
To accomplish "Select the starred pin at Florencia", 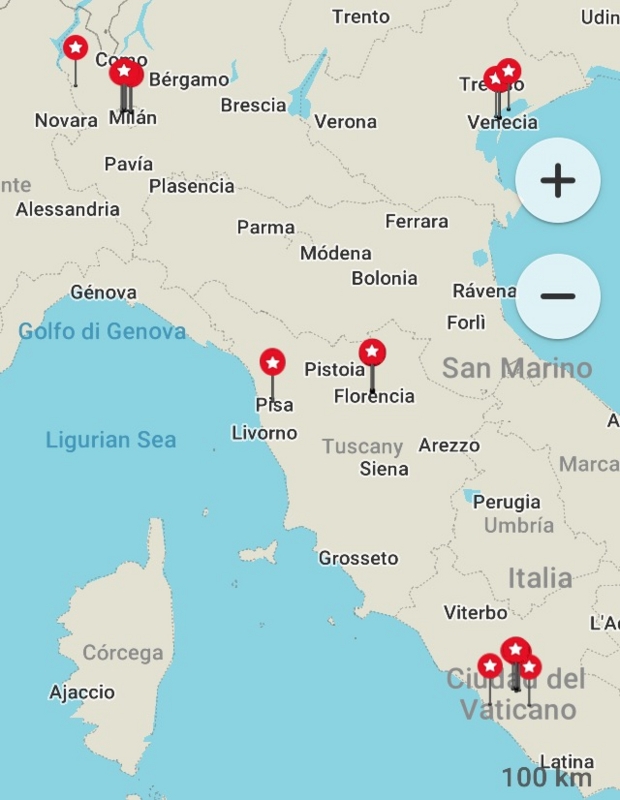I will click(372, 352).
